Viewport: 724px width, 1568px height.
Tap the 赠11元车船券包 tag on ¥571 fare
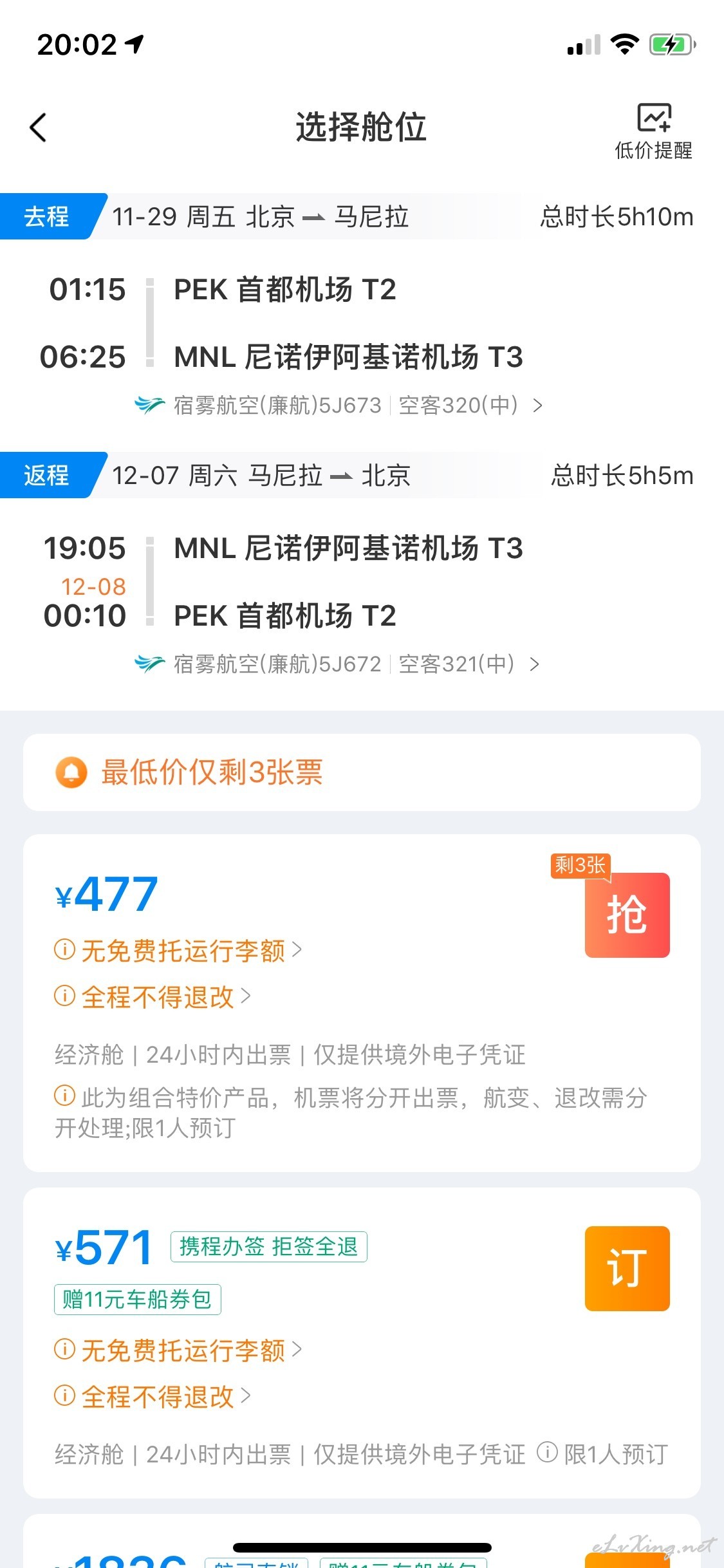[x=137, y=1299]
